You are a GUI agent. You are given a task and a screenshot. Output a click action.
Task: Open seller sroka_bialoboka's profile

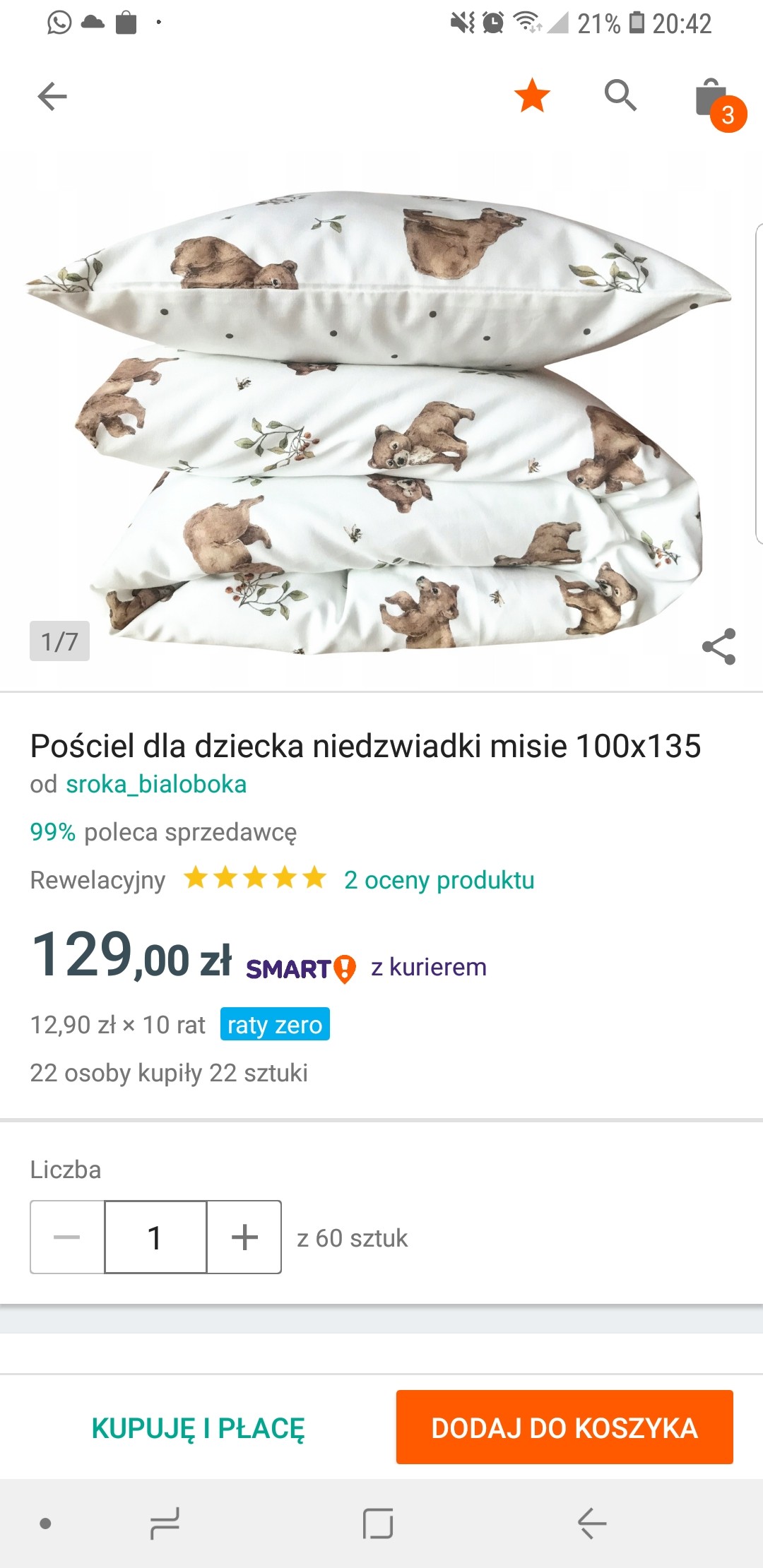156,784
